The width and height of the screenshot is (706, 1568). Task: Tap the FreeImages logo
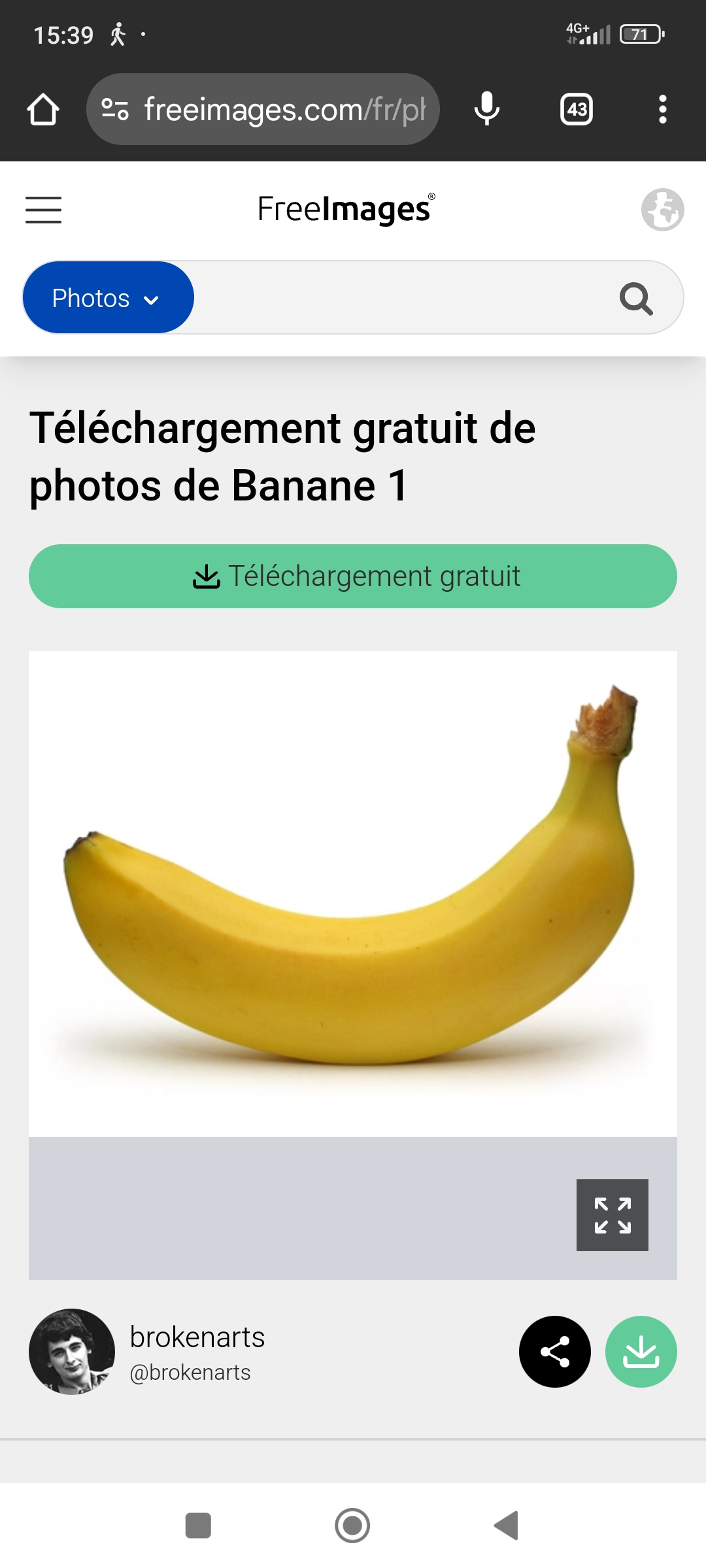[x=345, y=208]
